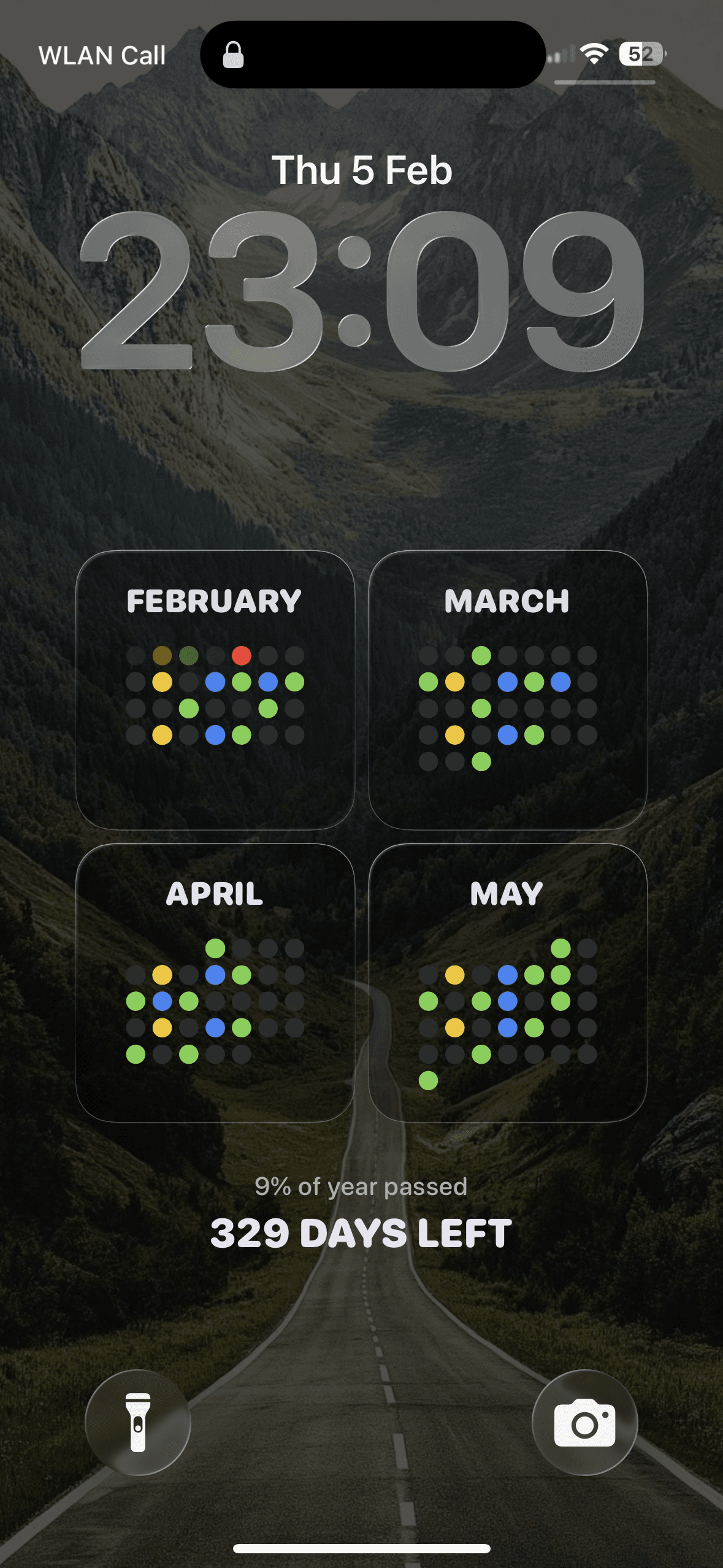This screenshot has height=1568, width=723.
Task: Tap the Wi-Fi signal icon in status bar
Action: click(x=592, y=55)
